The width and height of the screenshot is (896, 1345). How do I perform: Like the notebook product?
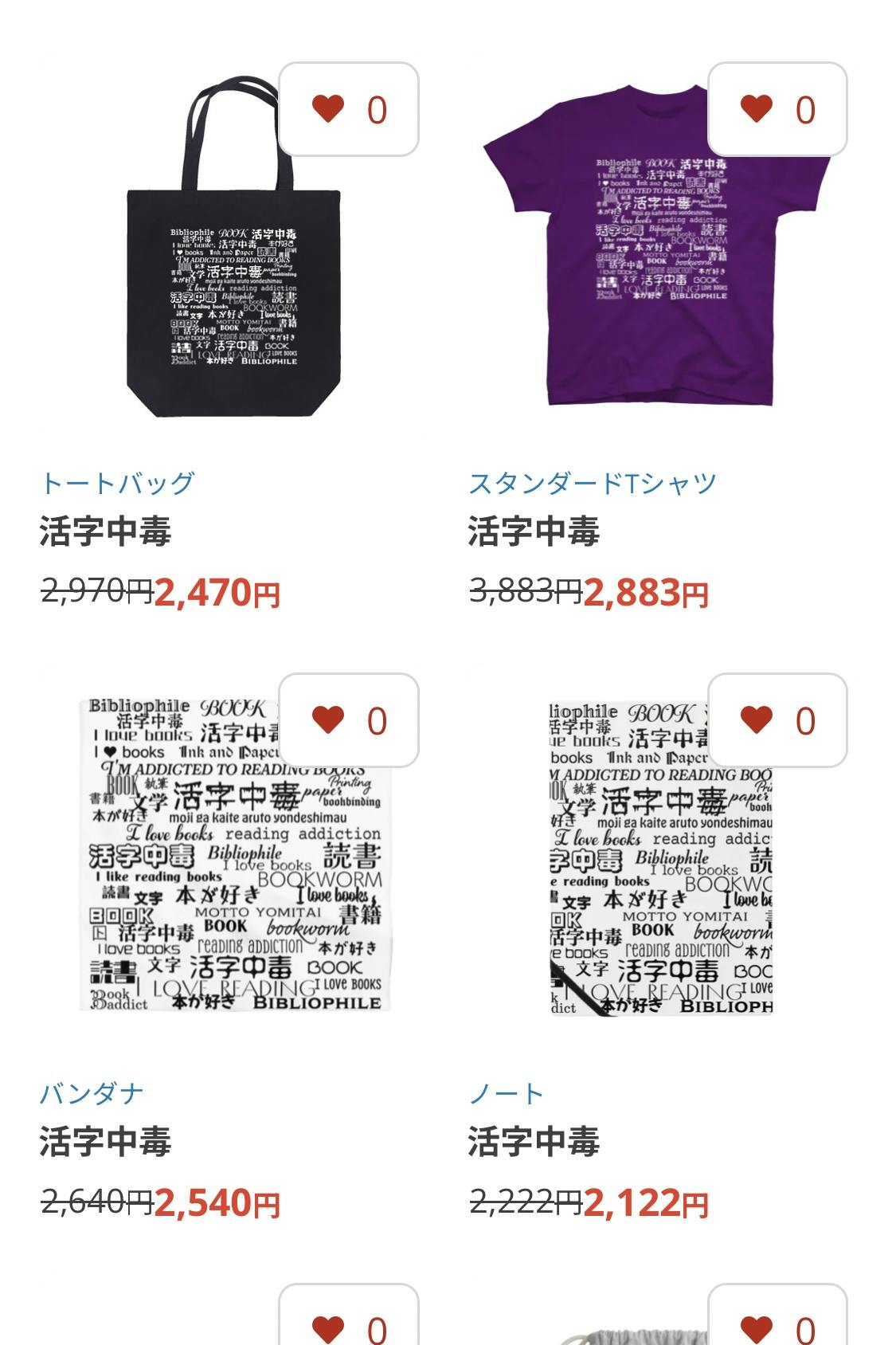[777, 720]
